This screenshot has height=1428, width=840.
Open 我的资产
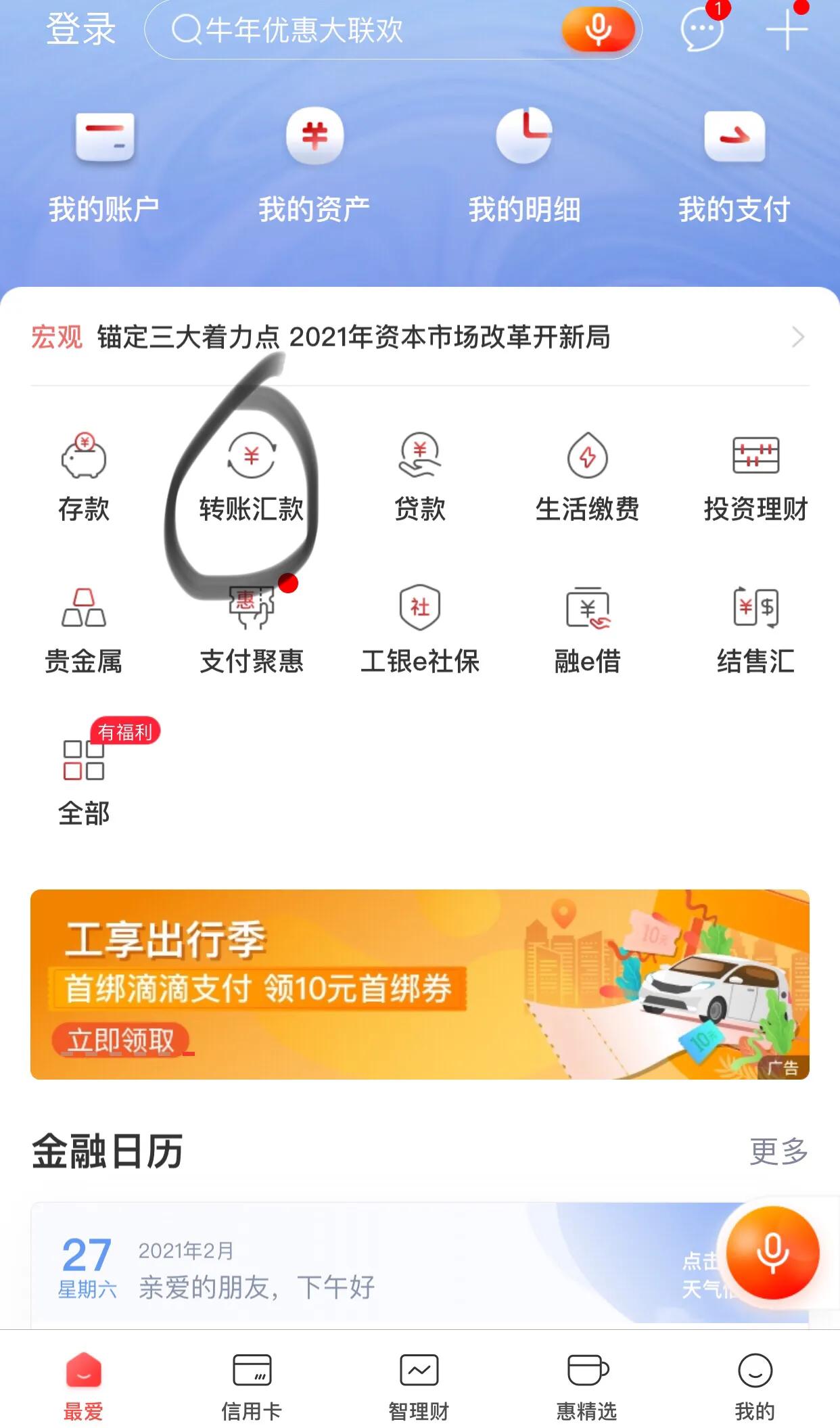314,166
